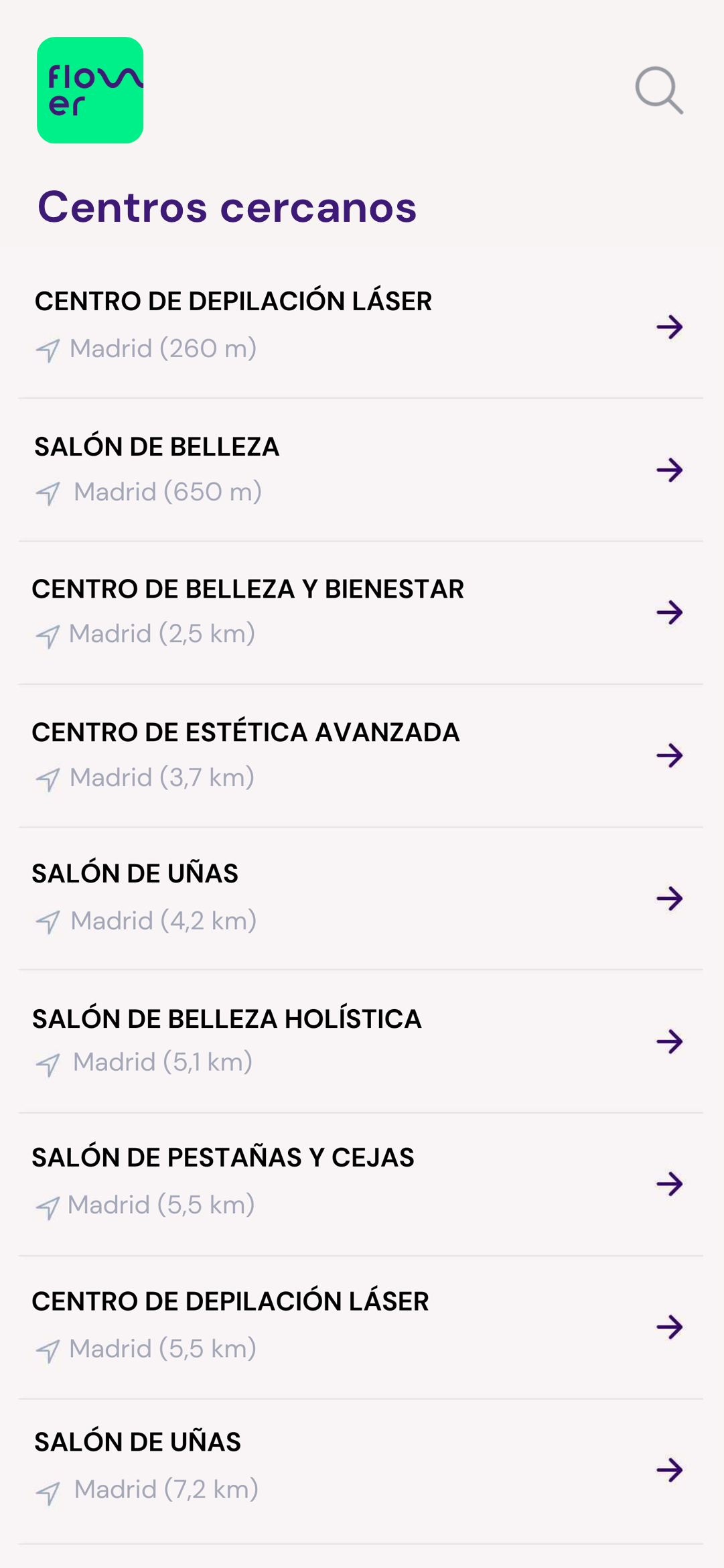View Centro de Estética Avanzada details
This screenshot has width=724, height=1568.
pos(361,756)
